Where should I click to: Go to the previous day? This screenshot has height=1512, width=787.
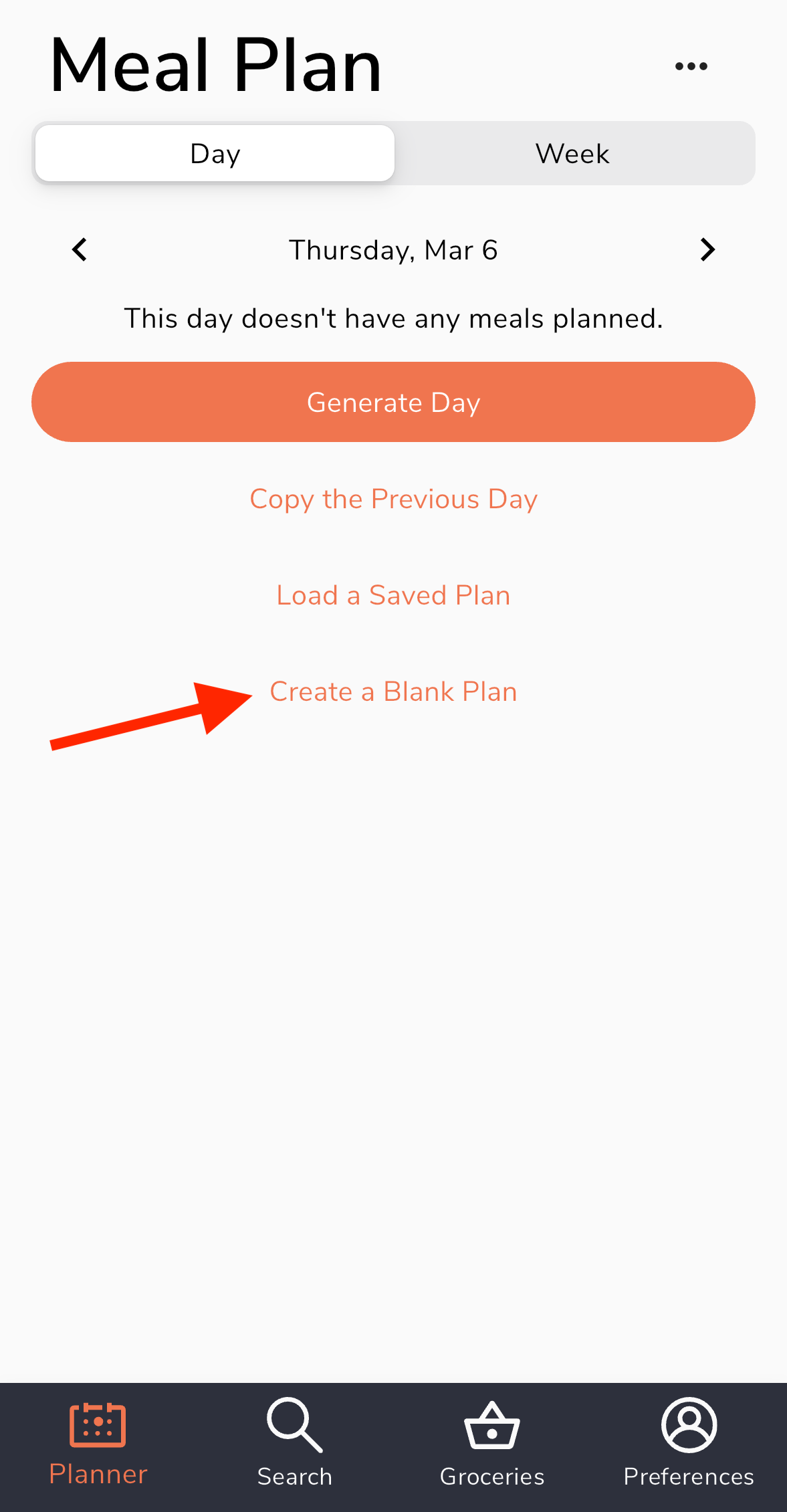(x=80, y=249)
